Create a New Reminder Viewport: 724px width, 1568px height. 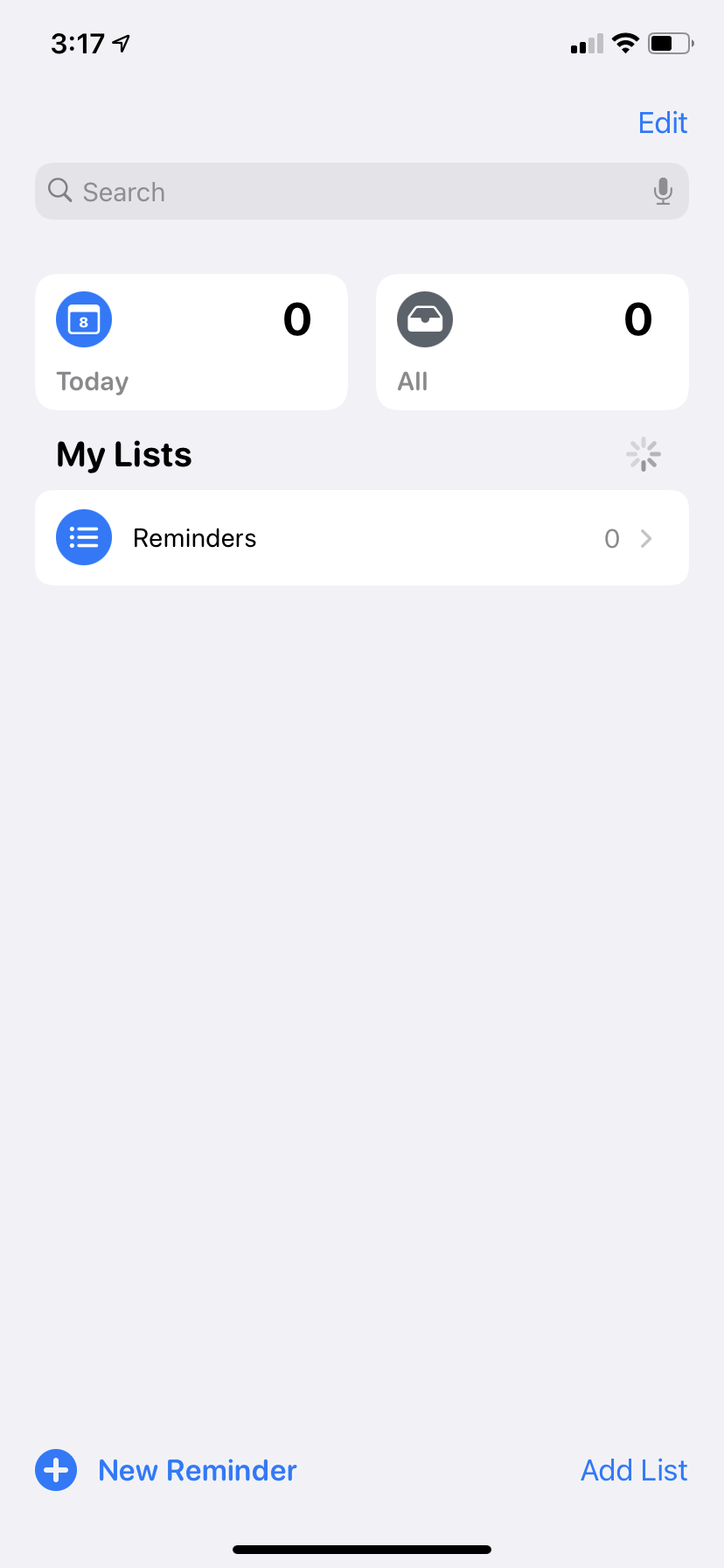point(167,1471)
